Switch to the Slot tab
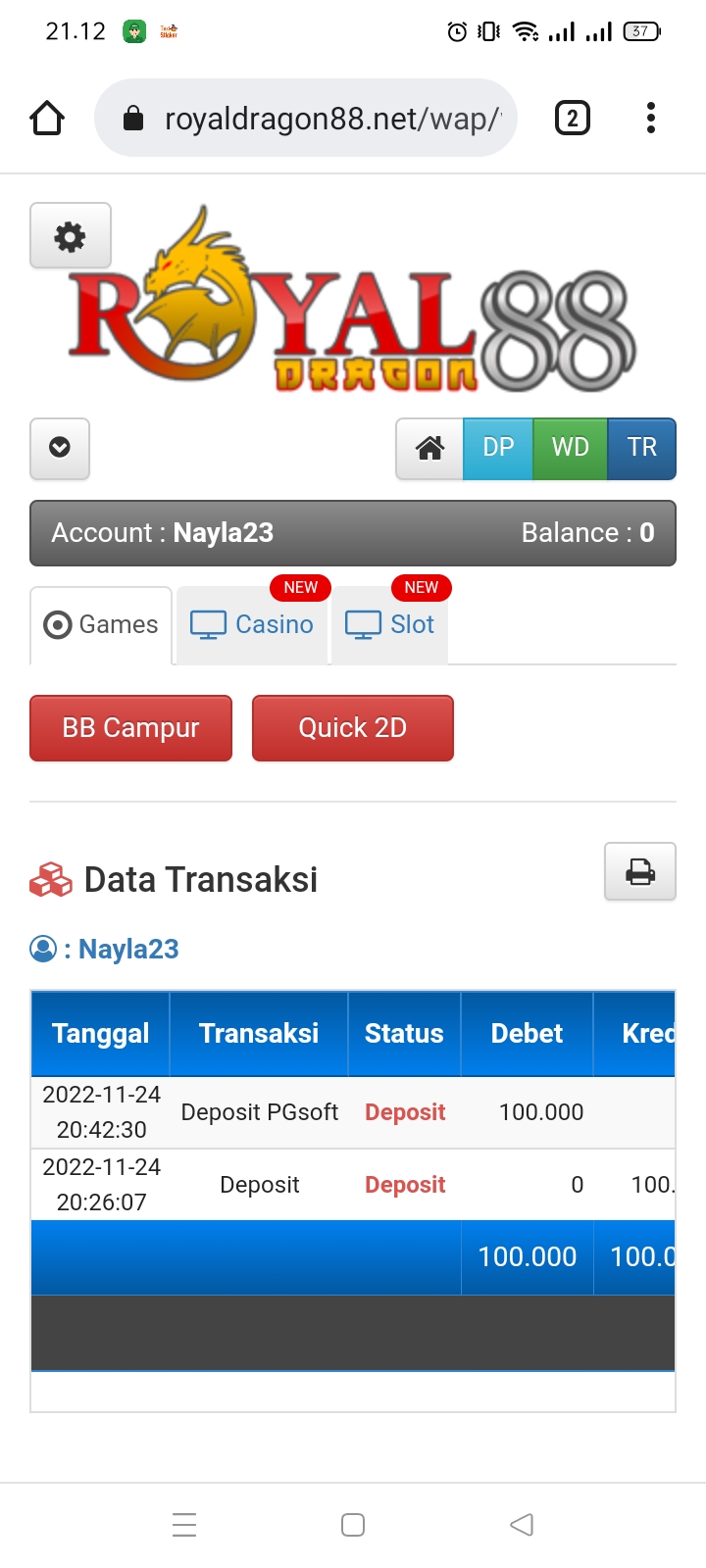Viewport: 706px width, 1568px height. coord(390,624)
